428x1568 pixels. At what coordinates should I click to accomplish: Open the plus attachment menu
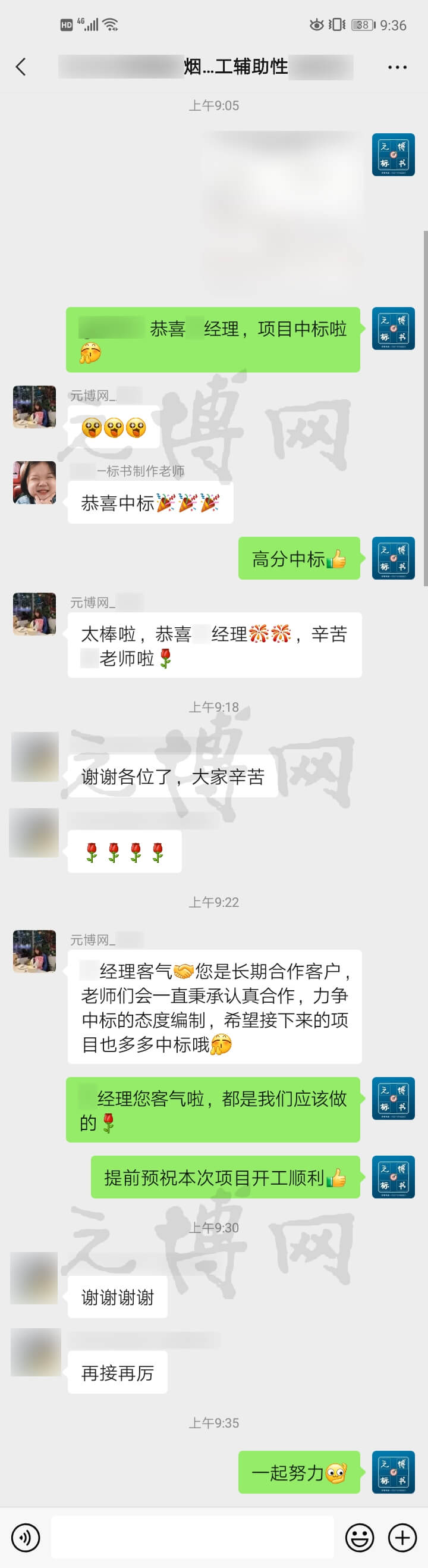point(402,1538)
